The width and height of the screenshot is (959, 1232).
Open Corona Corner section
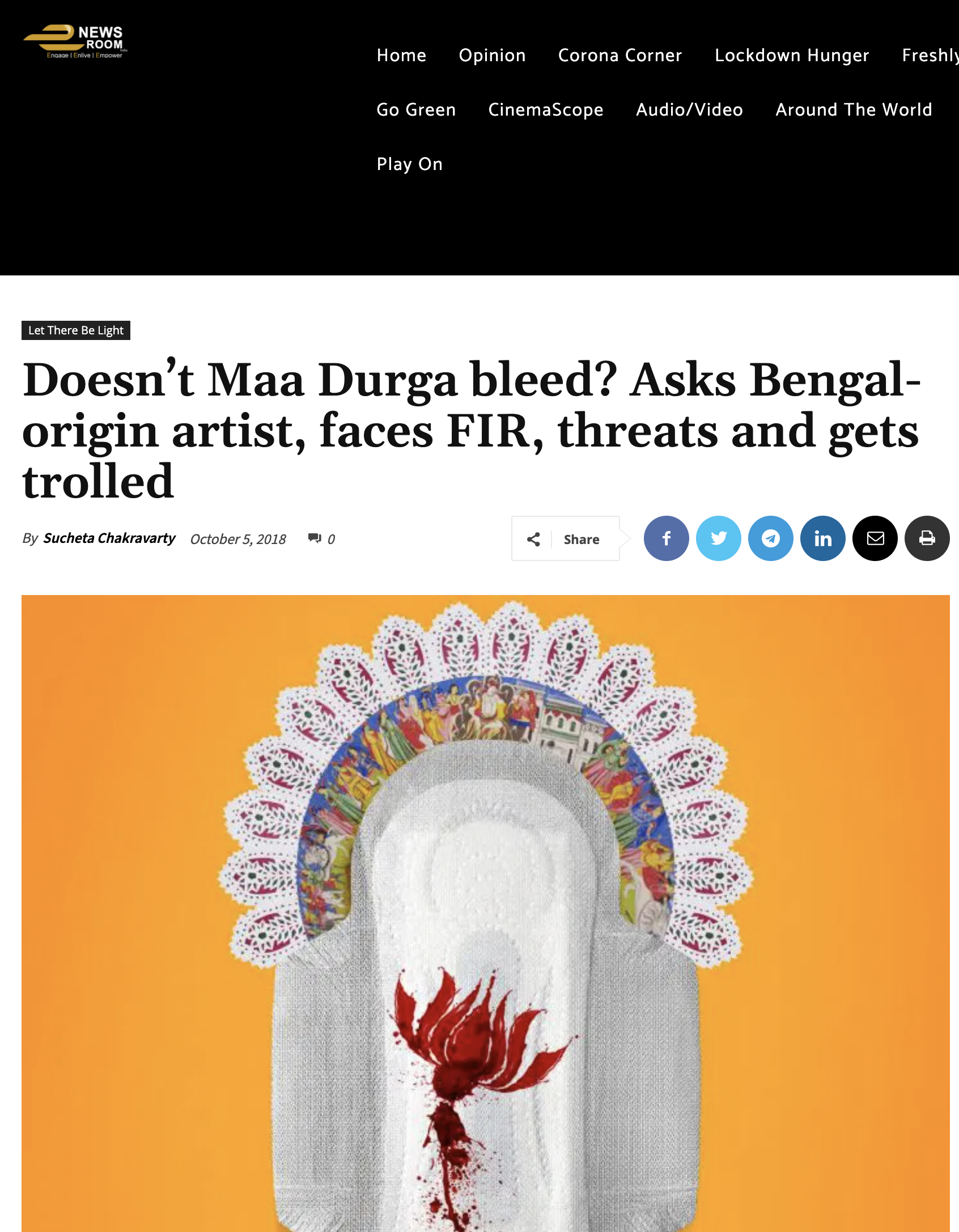[x=619, y=55]
